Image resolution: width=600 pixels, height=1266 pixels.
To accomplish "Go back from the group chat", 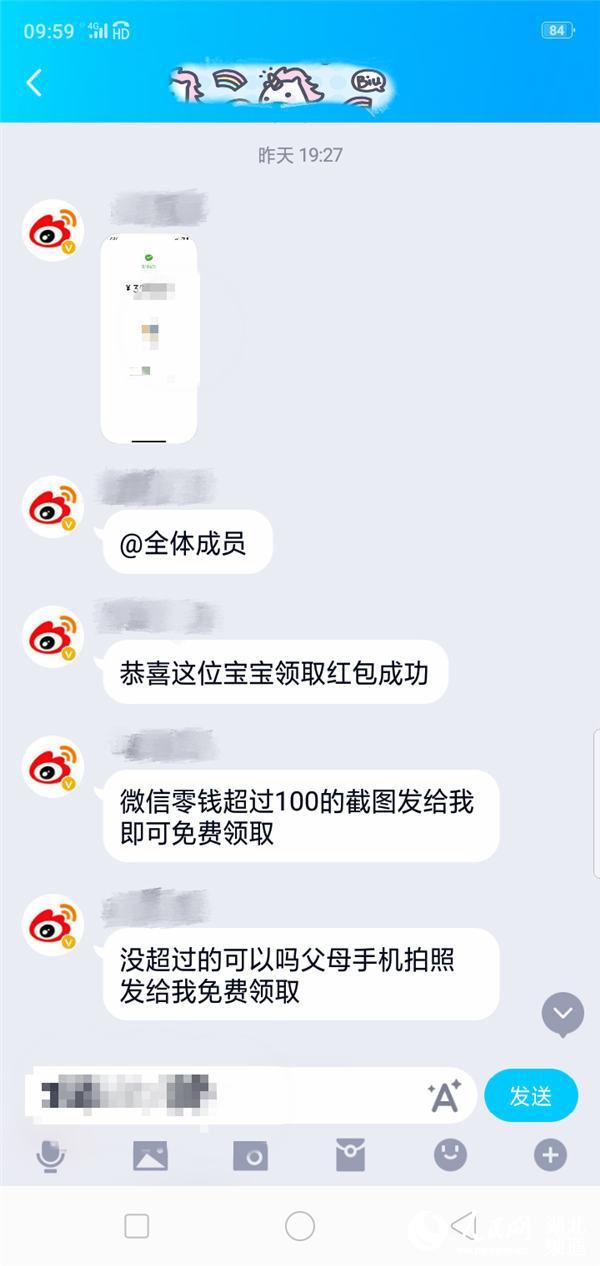I will 34,83.
